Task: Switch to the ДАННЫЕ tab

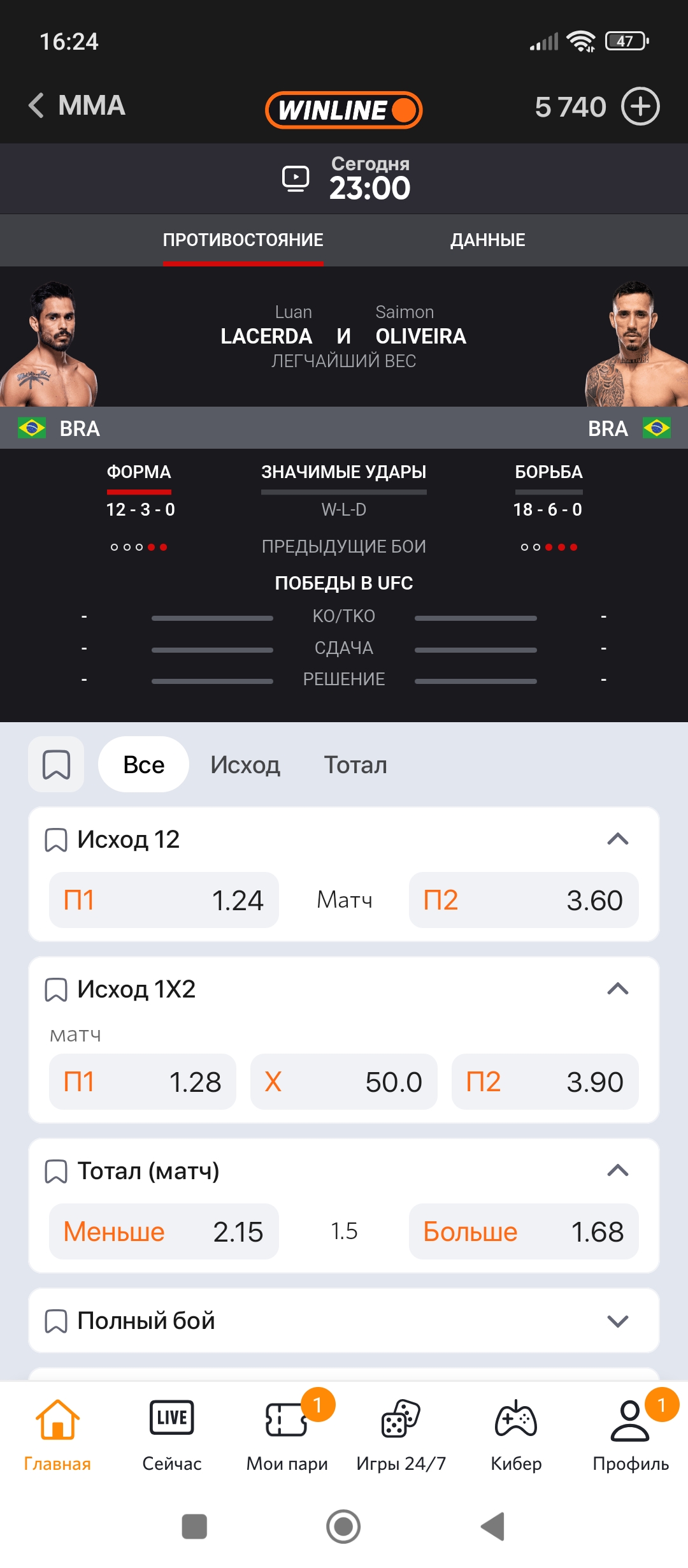Action: [x=487, y=240]
